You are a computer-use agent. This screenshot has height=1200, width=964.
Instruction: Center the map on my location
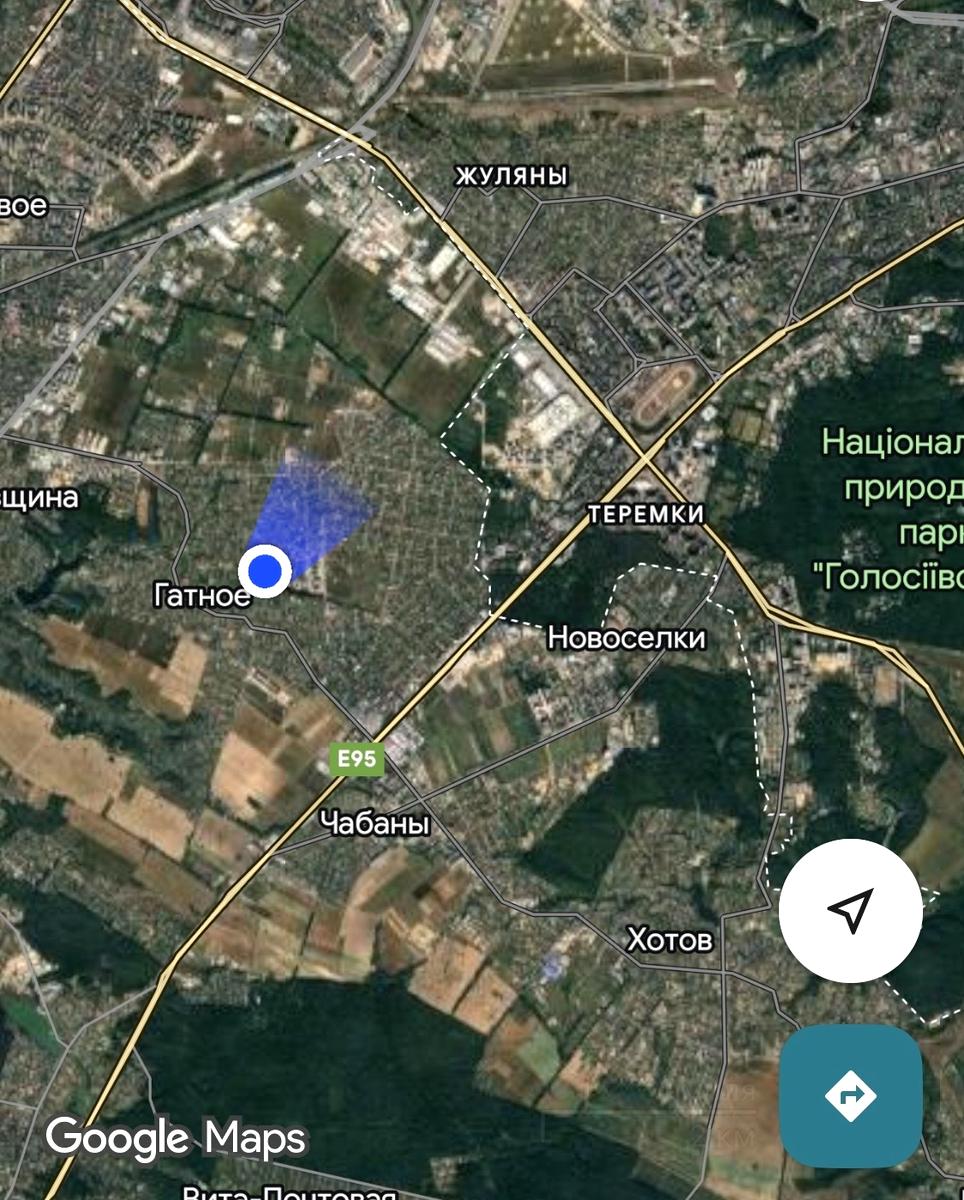point(850,911)
